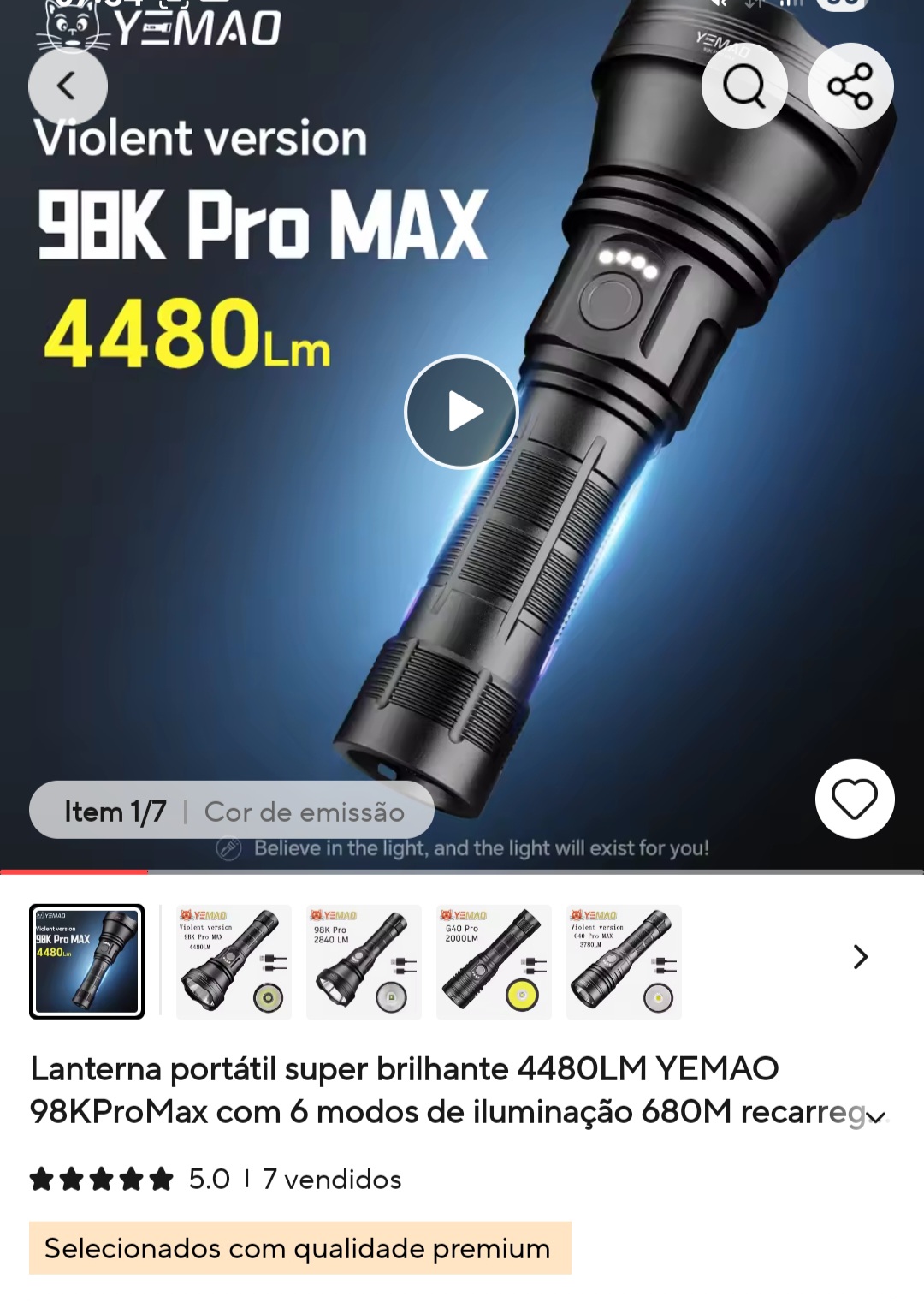The image size is (924, 1302).
Task: Show more variants with the right chevron
Action: pos(861,957)
